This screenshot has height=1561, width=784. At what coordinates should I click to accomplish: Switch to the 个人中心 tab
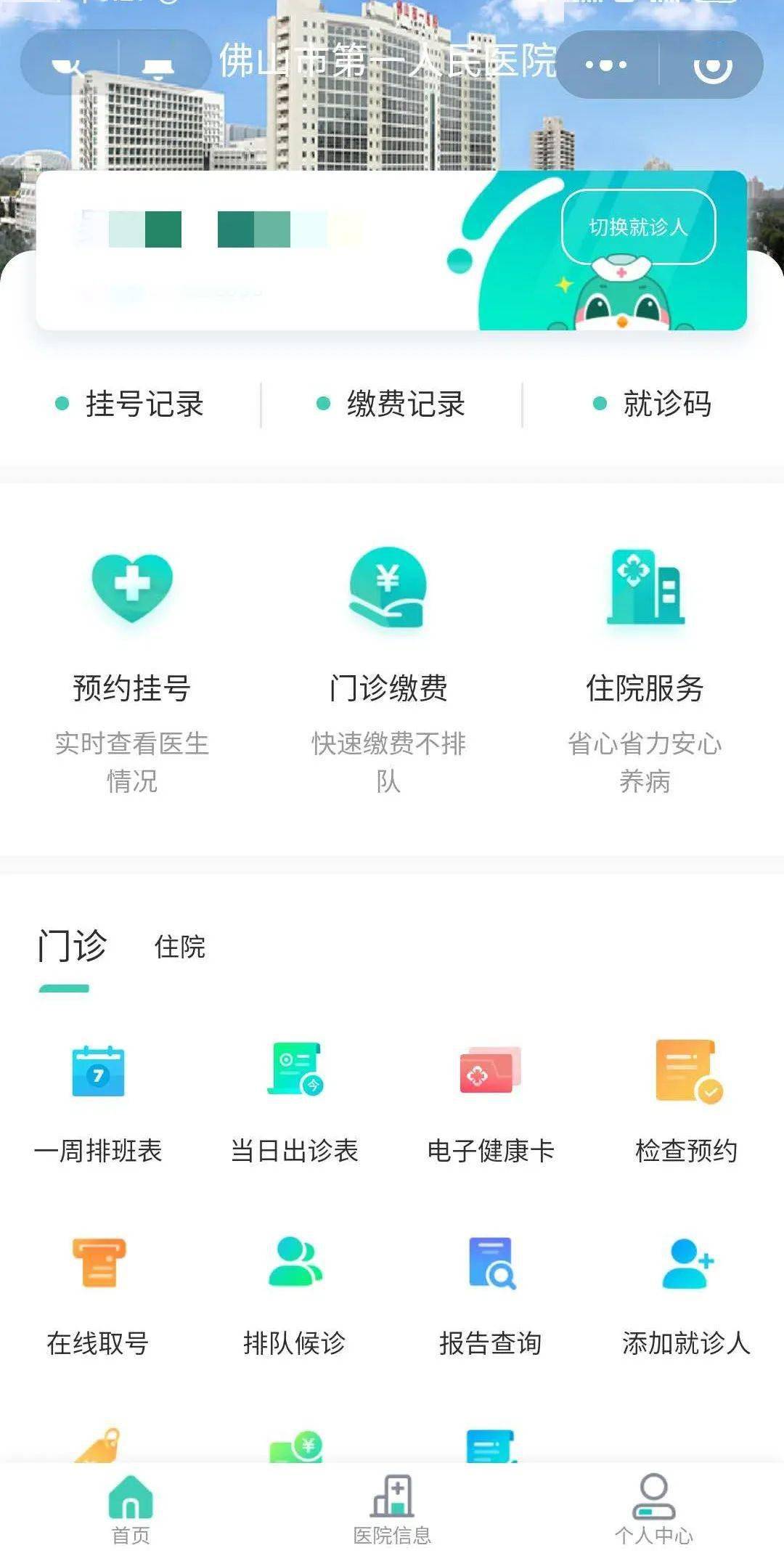[x=653, y=1509]
